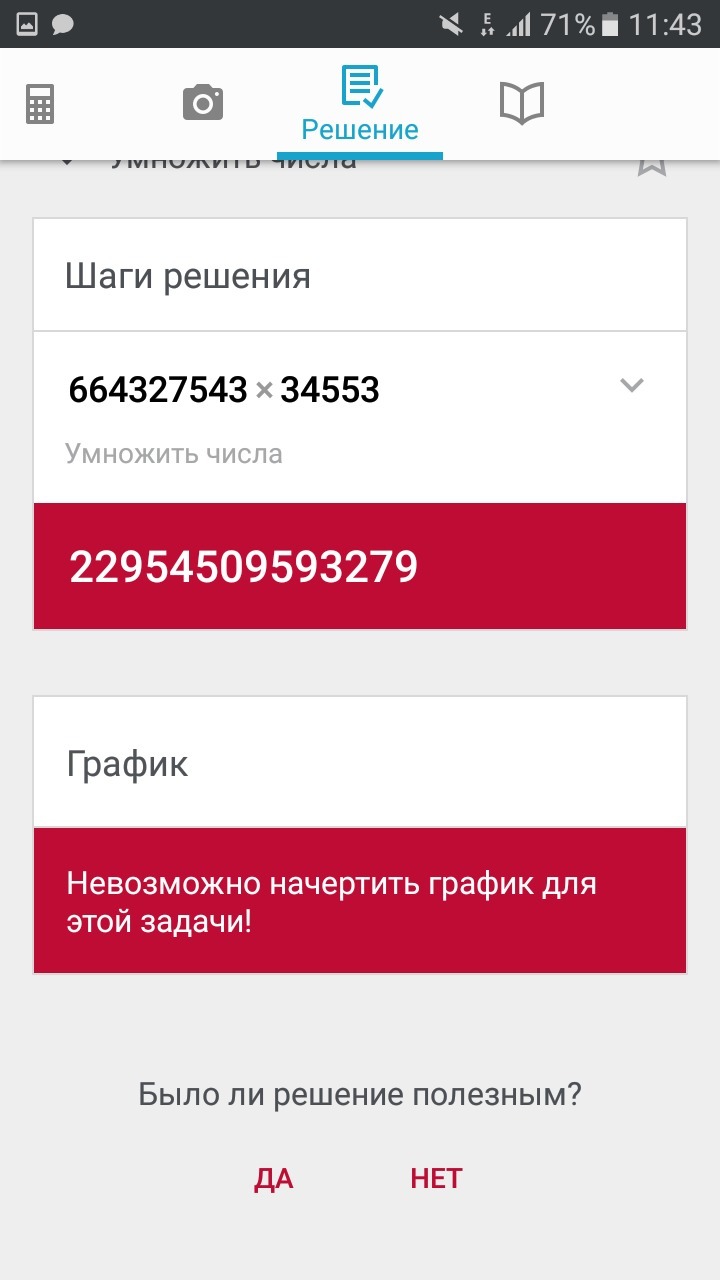Open the textbook tab
Screen dimensions: 720x1280
521,103
